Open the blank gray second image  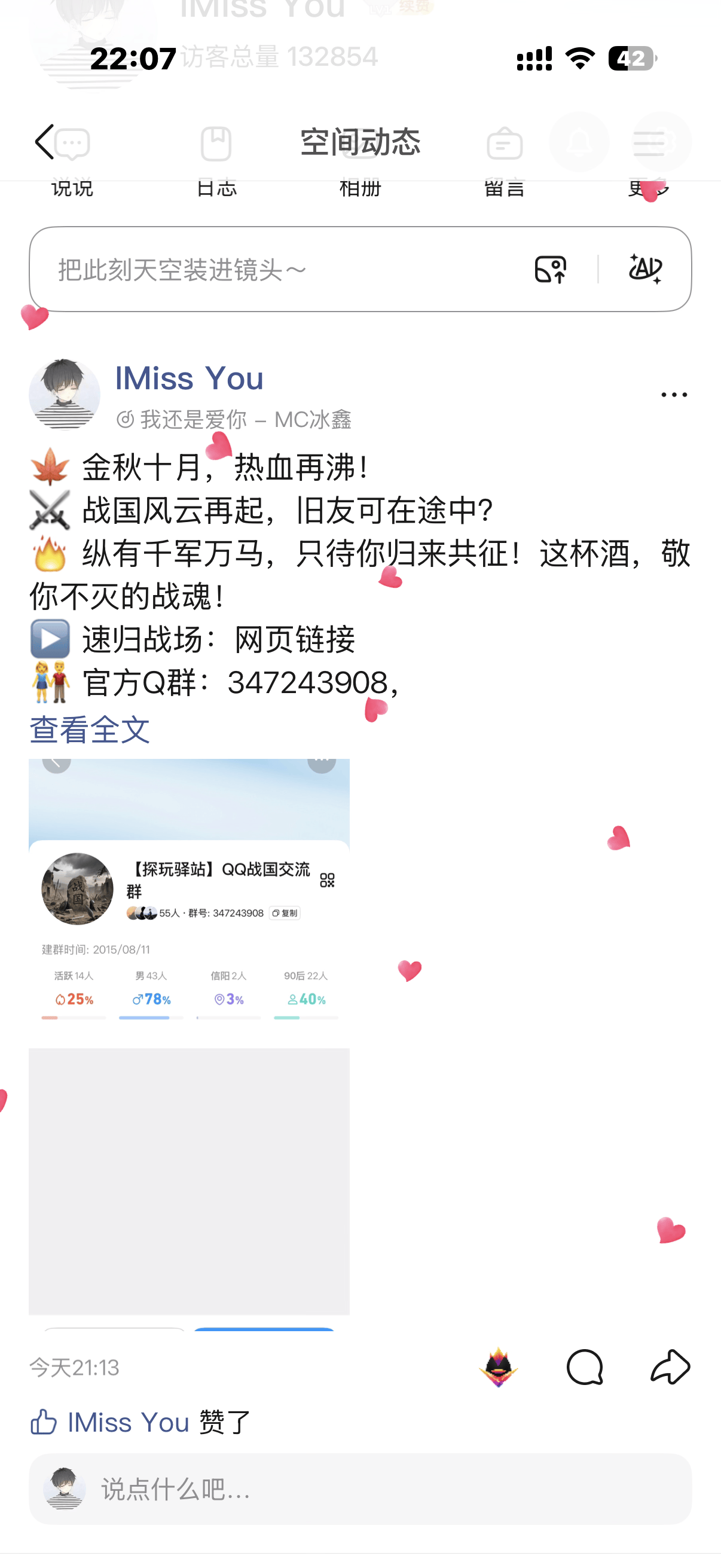point(190,1181)
